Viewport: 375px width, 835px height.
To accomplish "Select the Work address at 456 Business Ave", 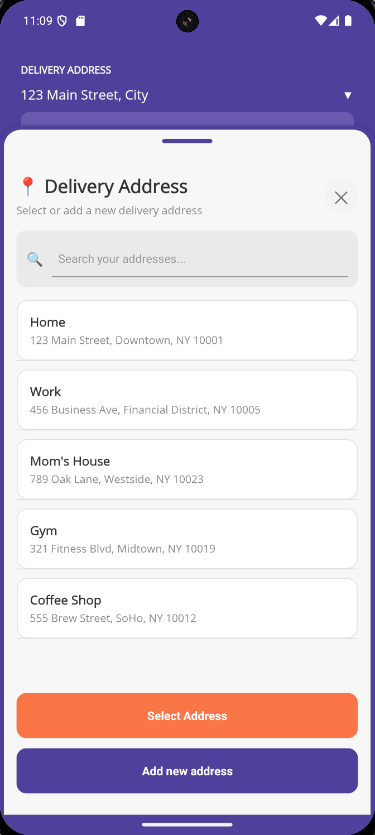I will pos(187,400).
